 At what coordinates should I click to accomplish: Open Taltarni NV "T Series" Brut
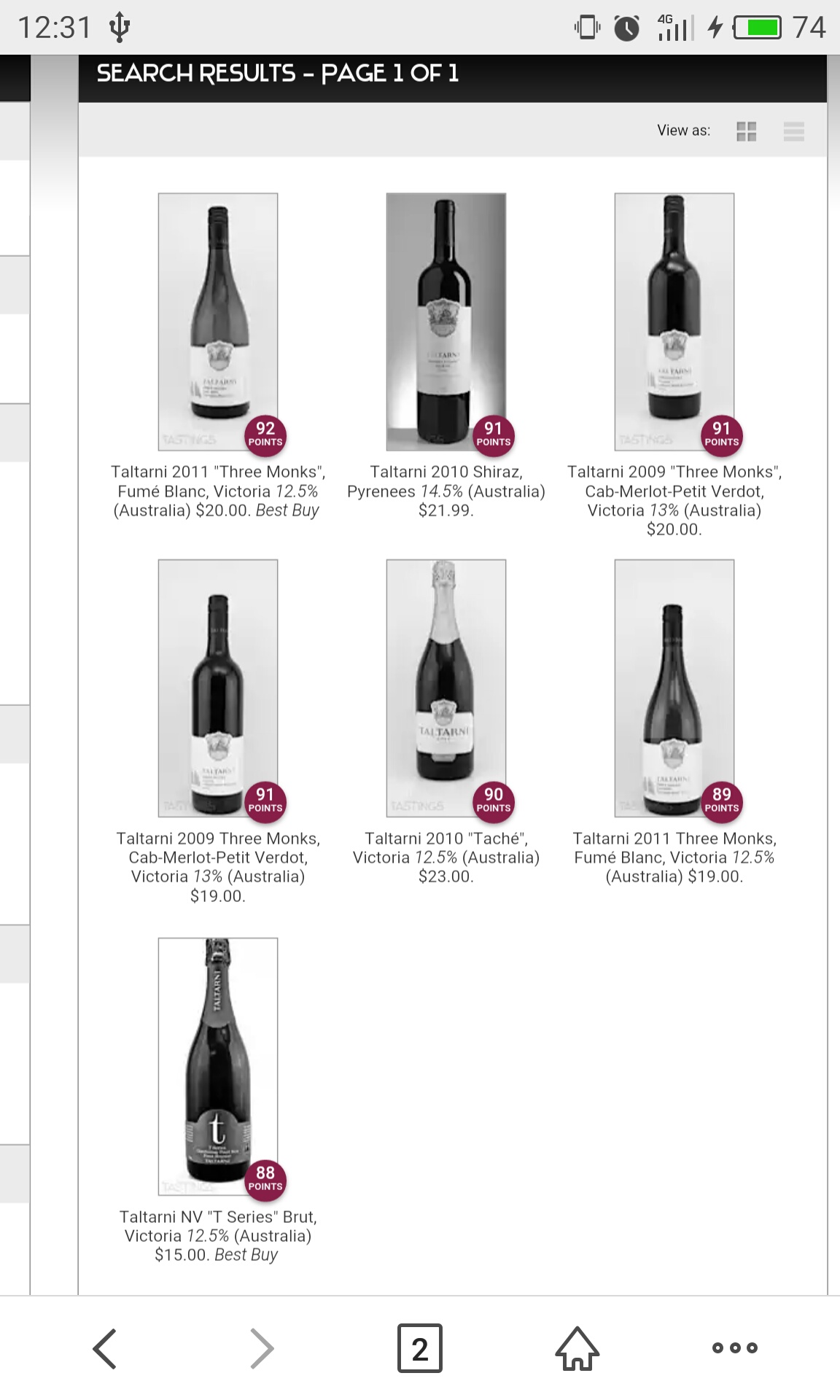tap(217, 1066)
